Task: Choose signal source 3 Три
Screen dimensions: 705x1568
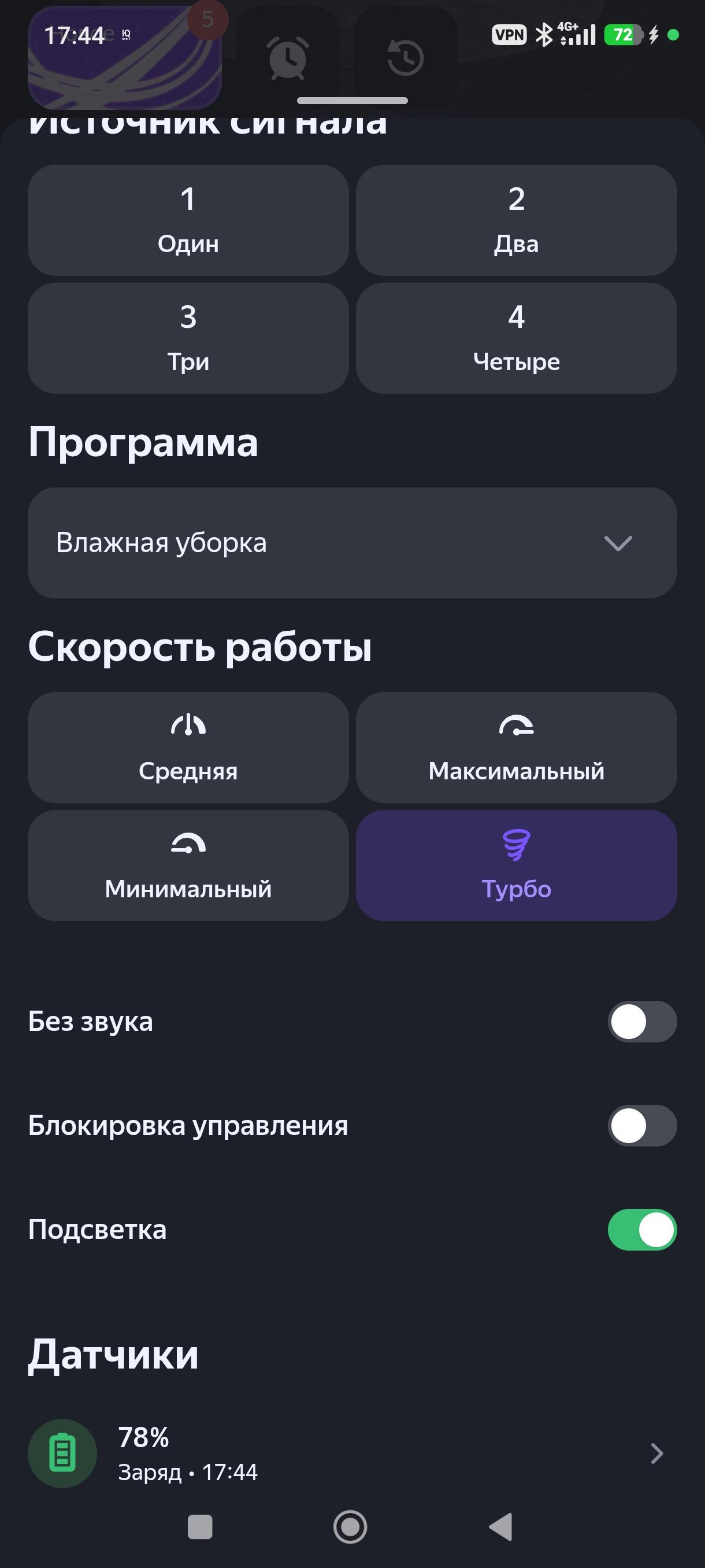Action: 188,338
